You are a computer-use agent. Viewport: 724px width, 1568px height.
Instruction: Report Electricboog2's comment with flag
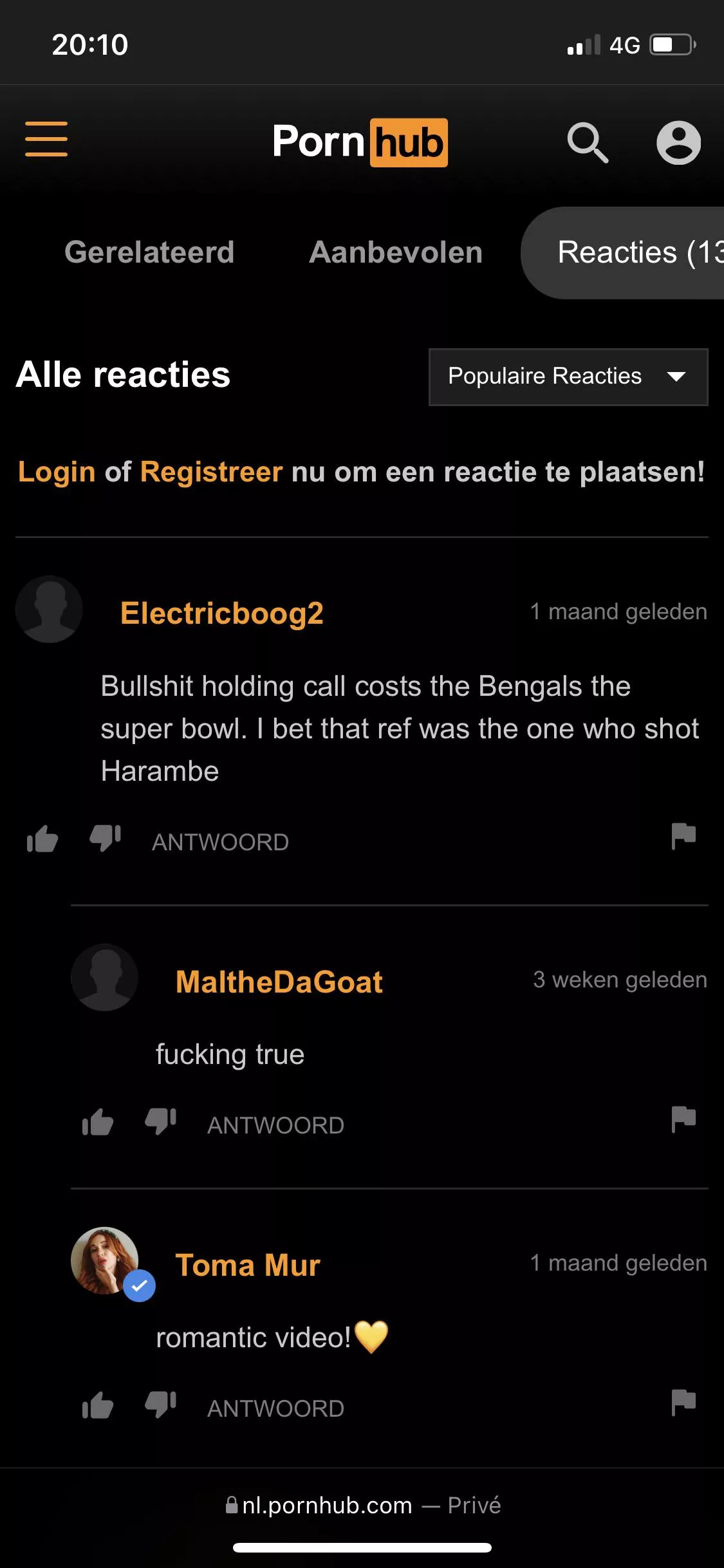(x=683, y=836)
